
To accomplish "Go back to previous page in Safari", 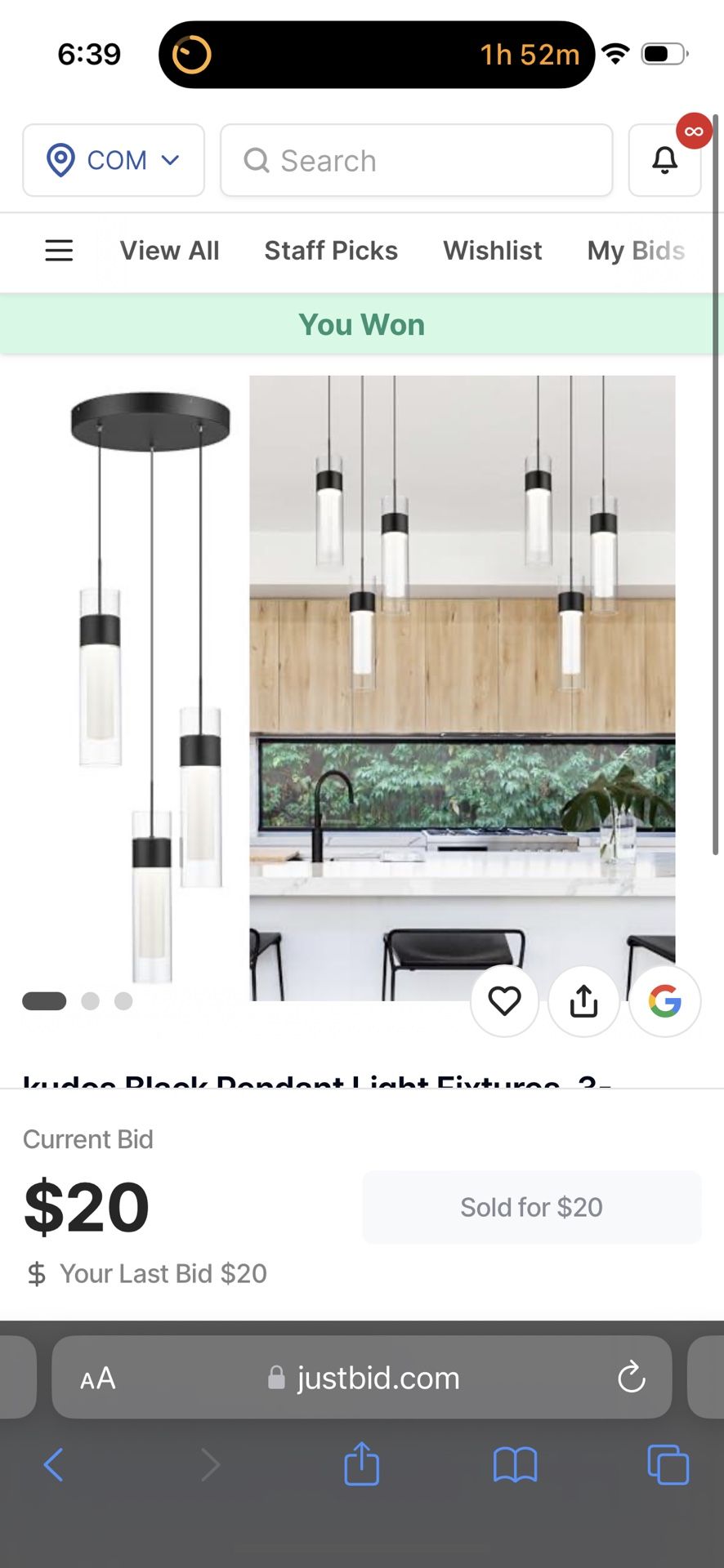I will coord(53,1464).
